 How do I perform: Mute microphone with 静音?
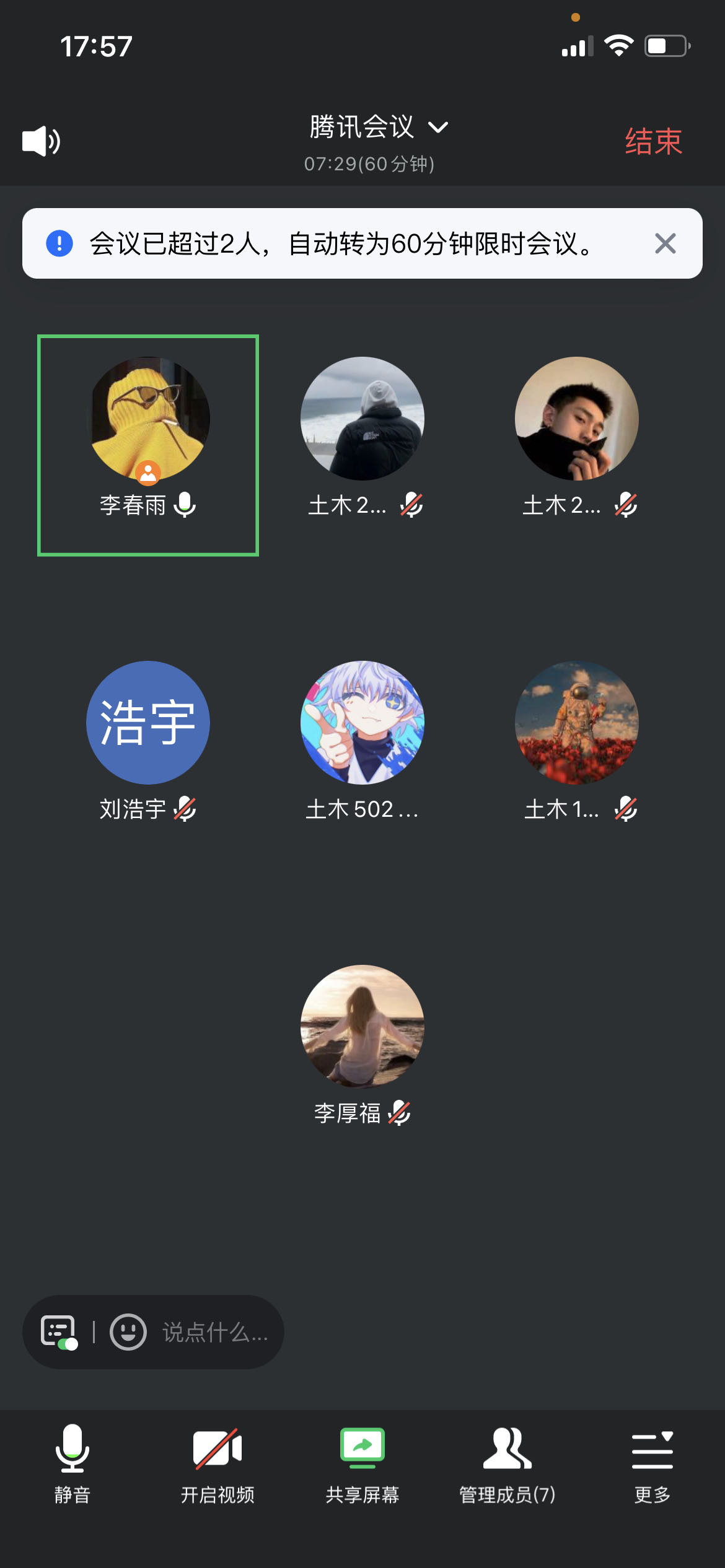coord(72,1463)
